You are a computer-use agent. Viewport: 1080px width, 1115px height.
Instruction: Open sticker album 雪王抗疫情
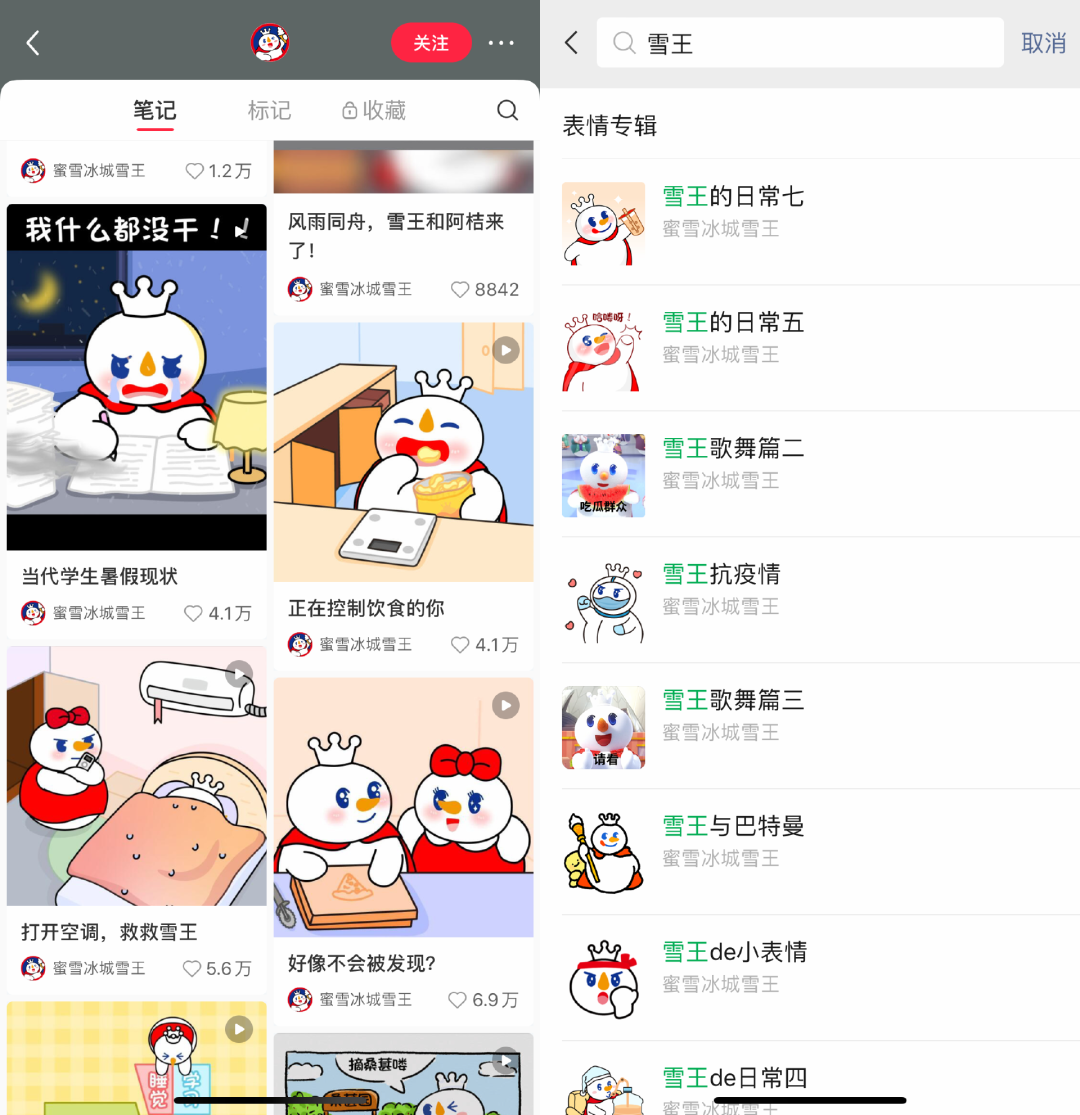(x=820, y=601)
